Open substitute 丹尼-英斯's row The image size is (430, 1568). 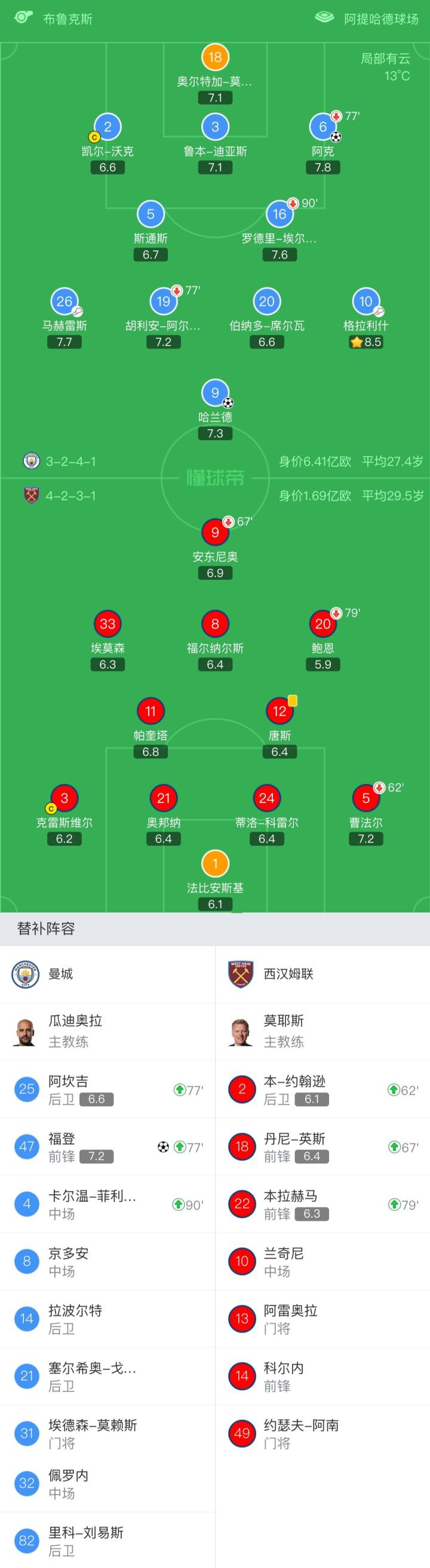(322, 1147)
